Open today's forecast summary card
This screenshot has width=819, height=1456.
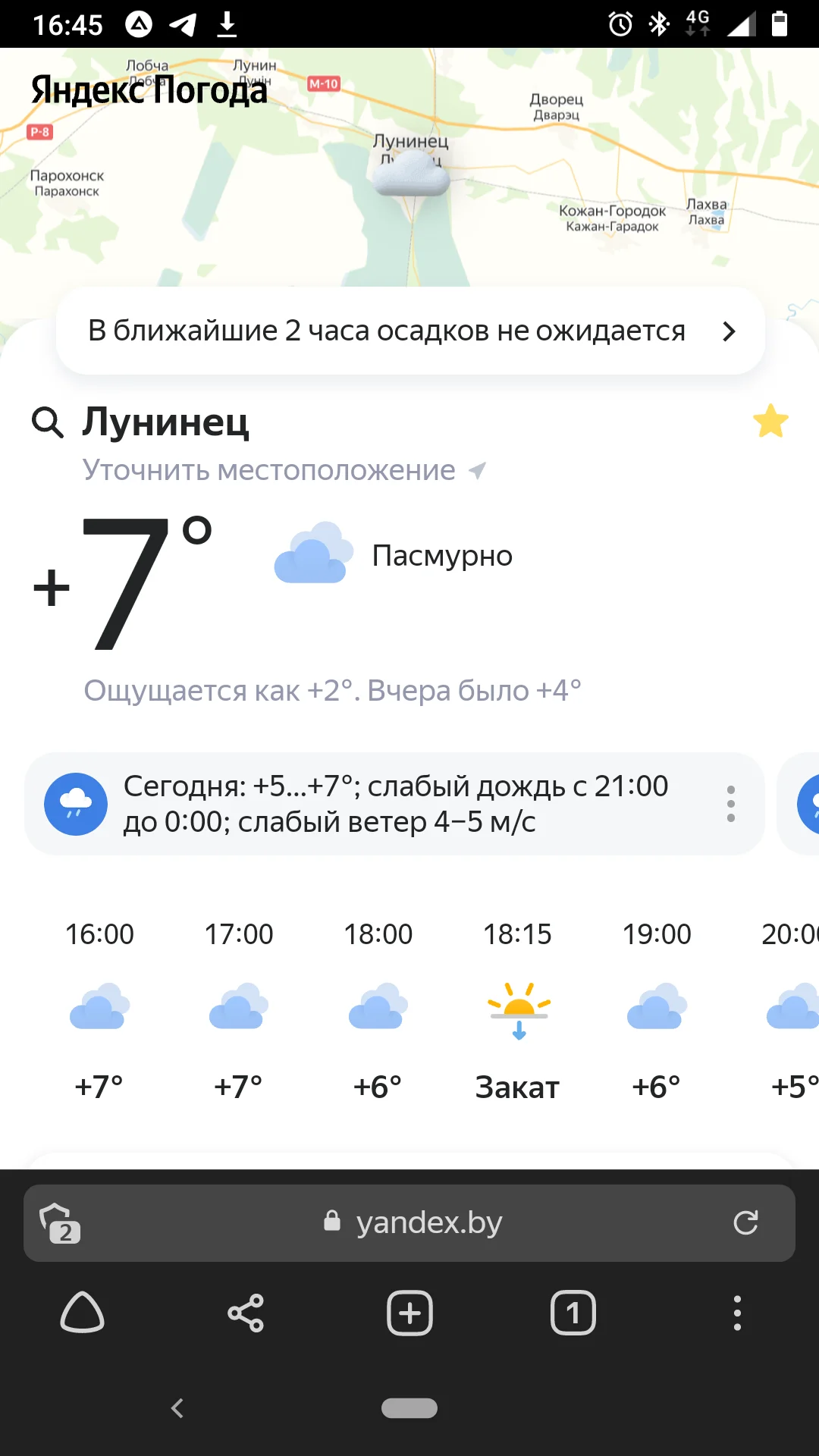click(394, 804)
